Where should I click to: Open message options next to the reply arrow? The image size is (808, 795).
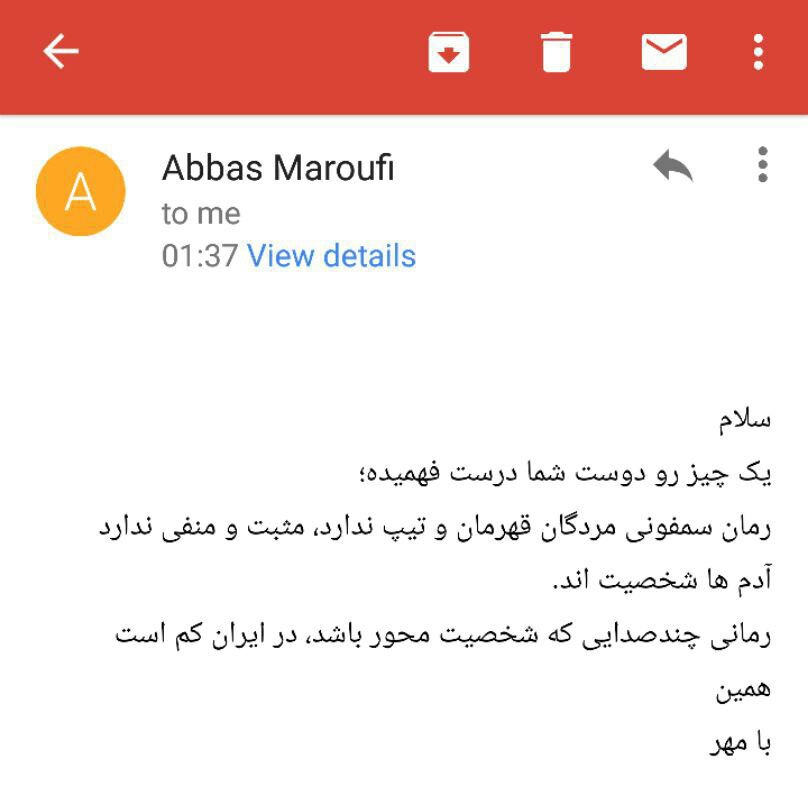[762, 165]
